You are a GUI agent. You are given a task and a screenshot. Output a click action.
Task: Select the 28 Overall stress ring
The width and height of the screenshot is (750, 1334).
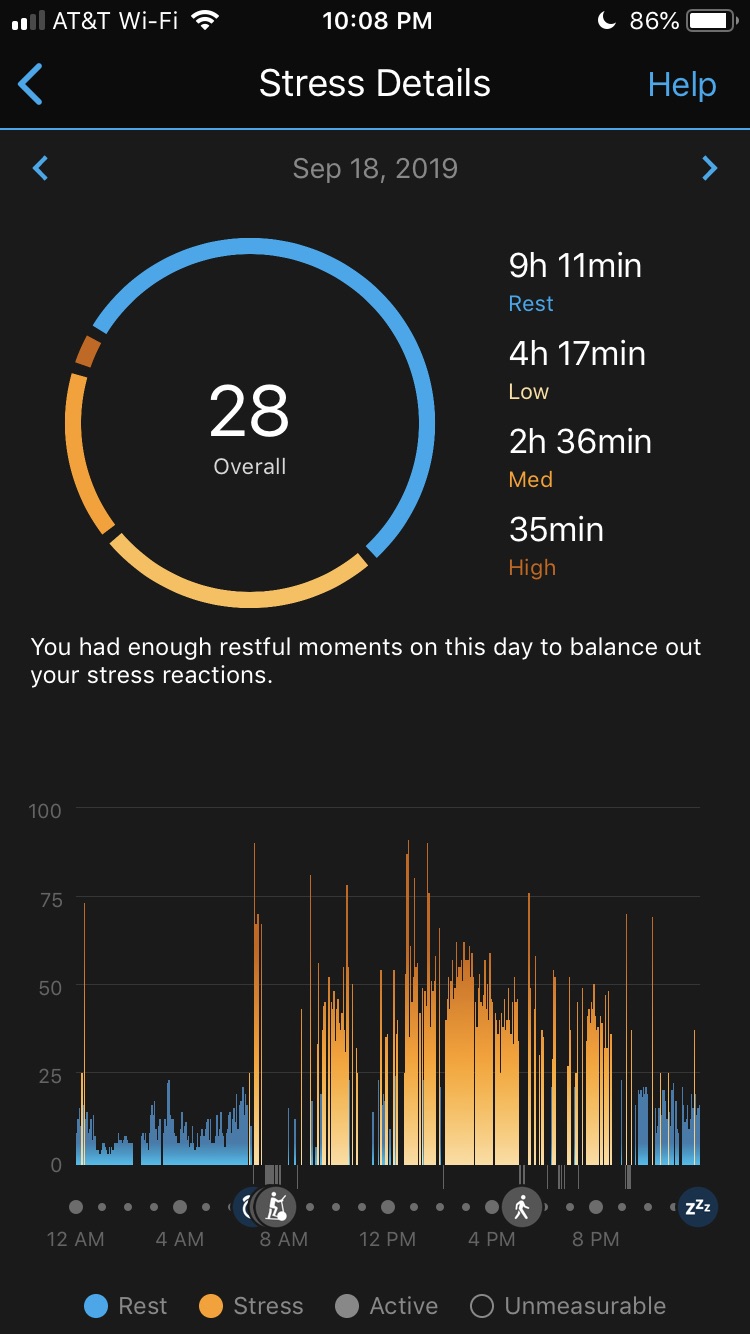point(249,424)
